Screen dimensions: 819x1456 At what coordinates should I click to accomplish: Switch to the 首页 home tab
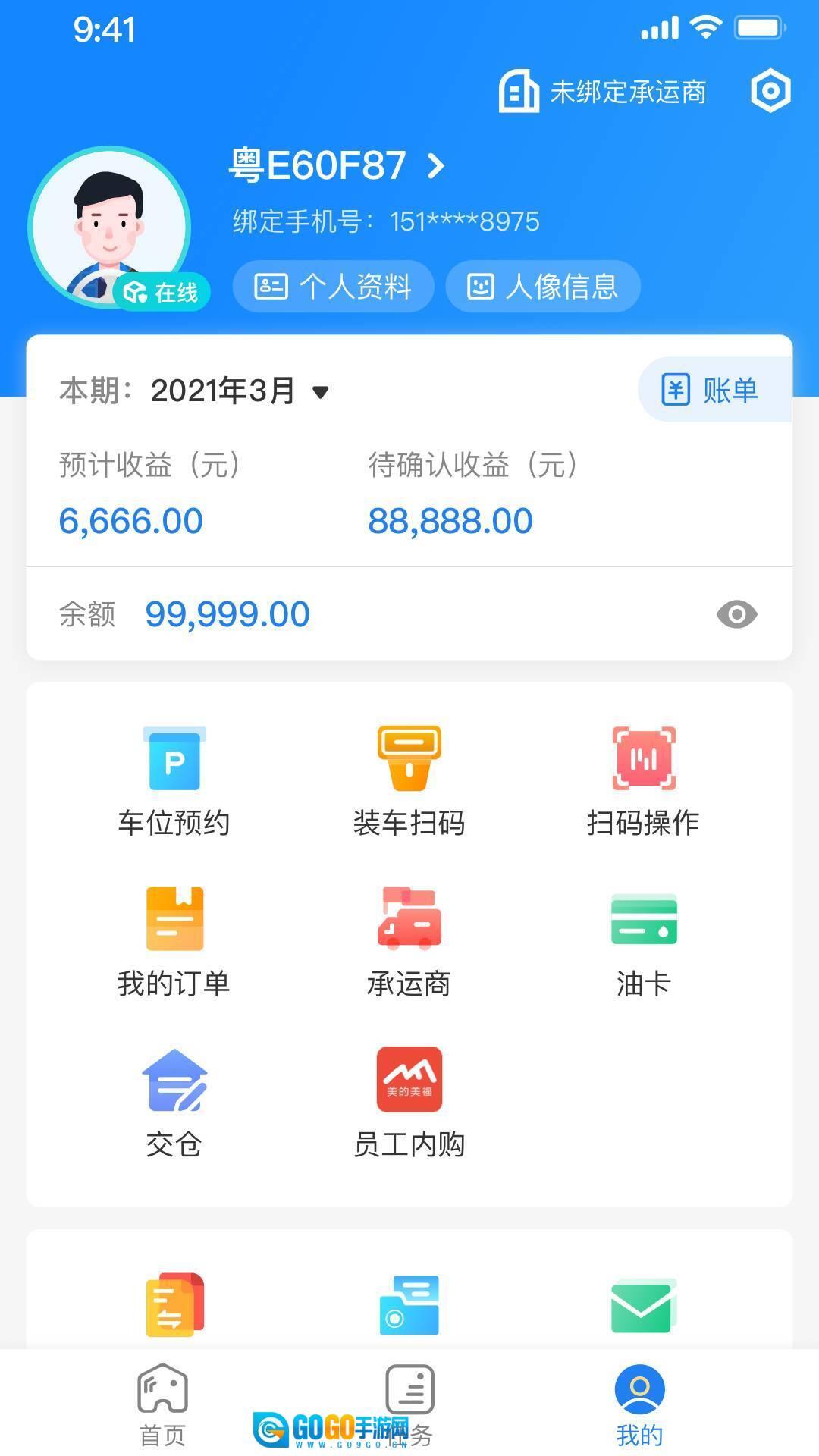point(162,1403)
